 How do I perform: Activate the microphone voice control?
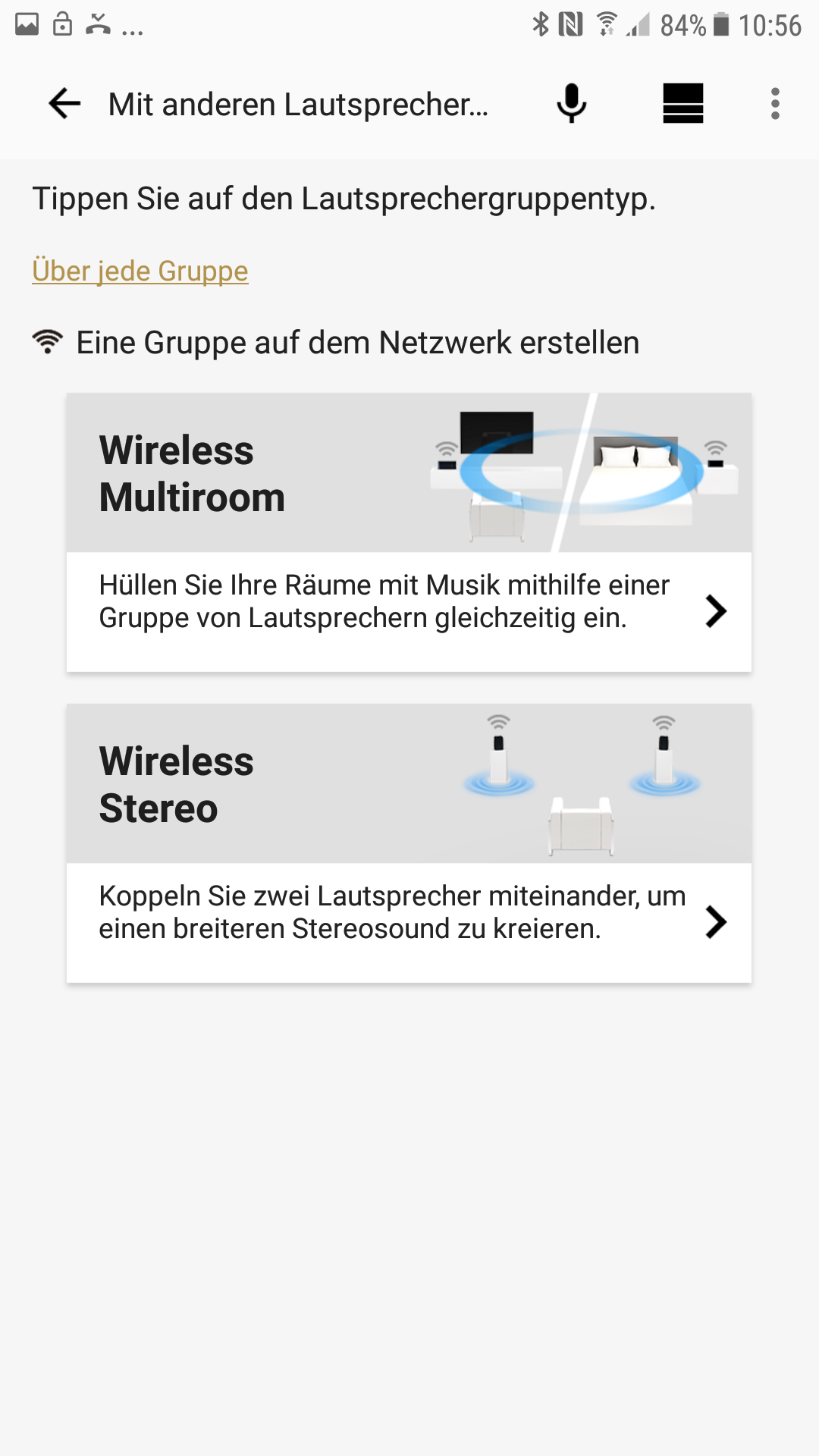click(571, 104)
